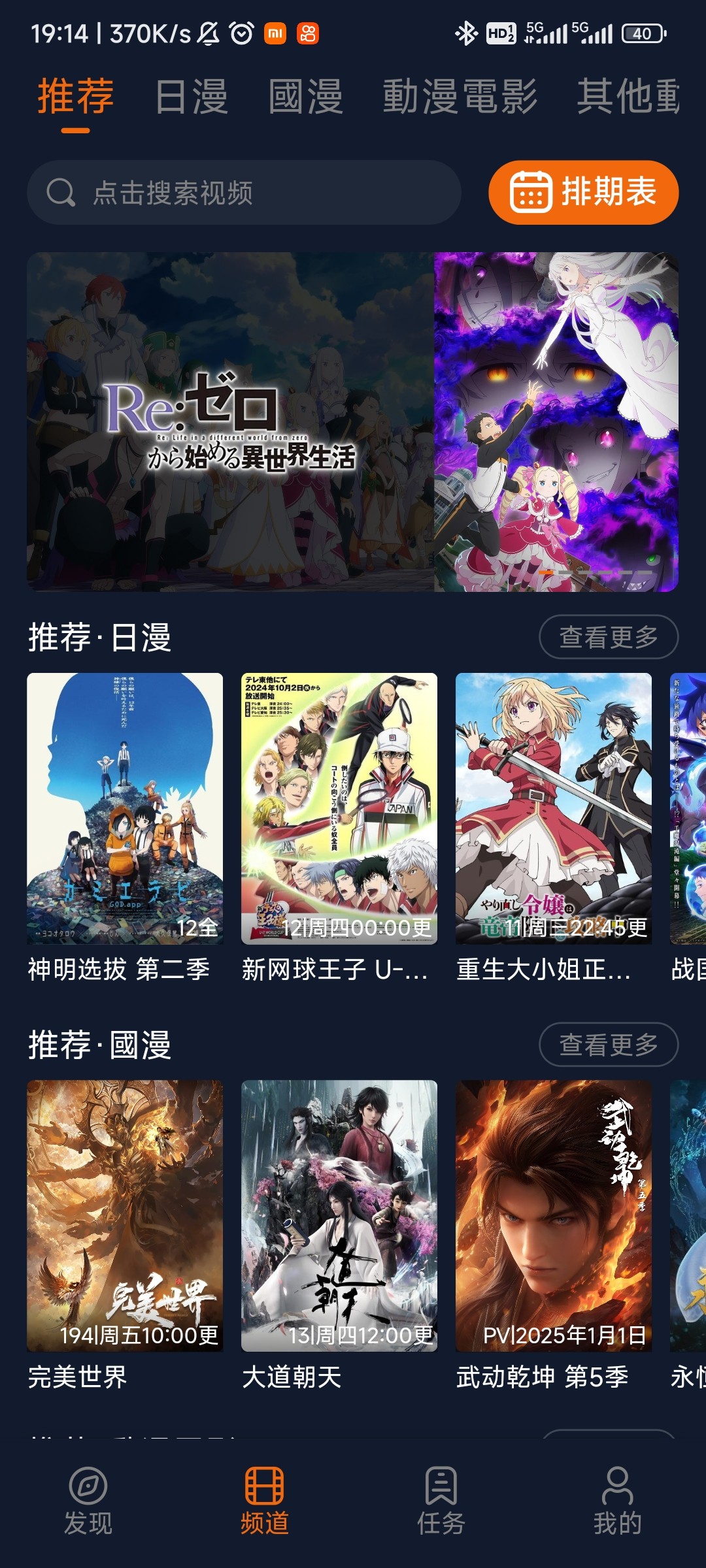View more in 推荐·日漫 section
The width and height of the screenshot is (706, 1568).
pyautogui.click(x=608, y=637)
